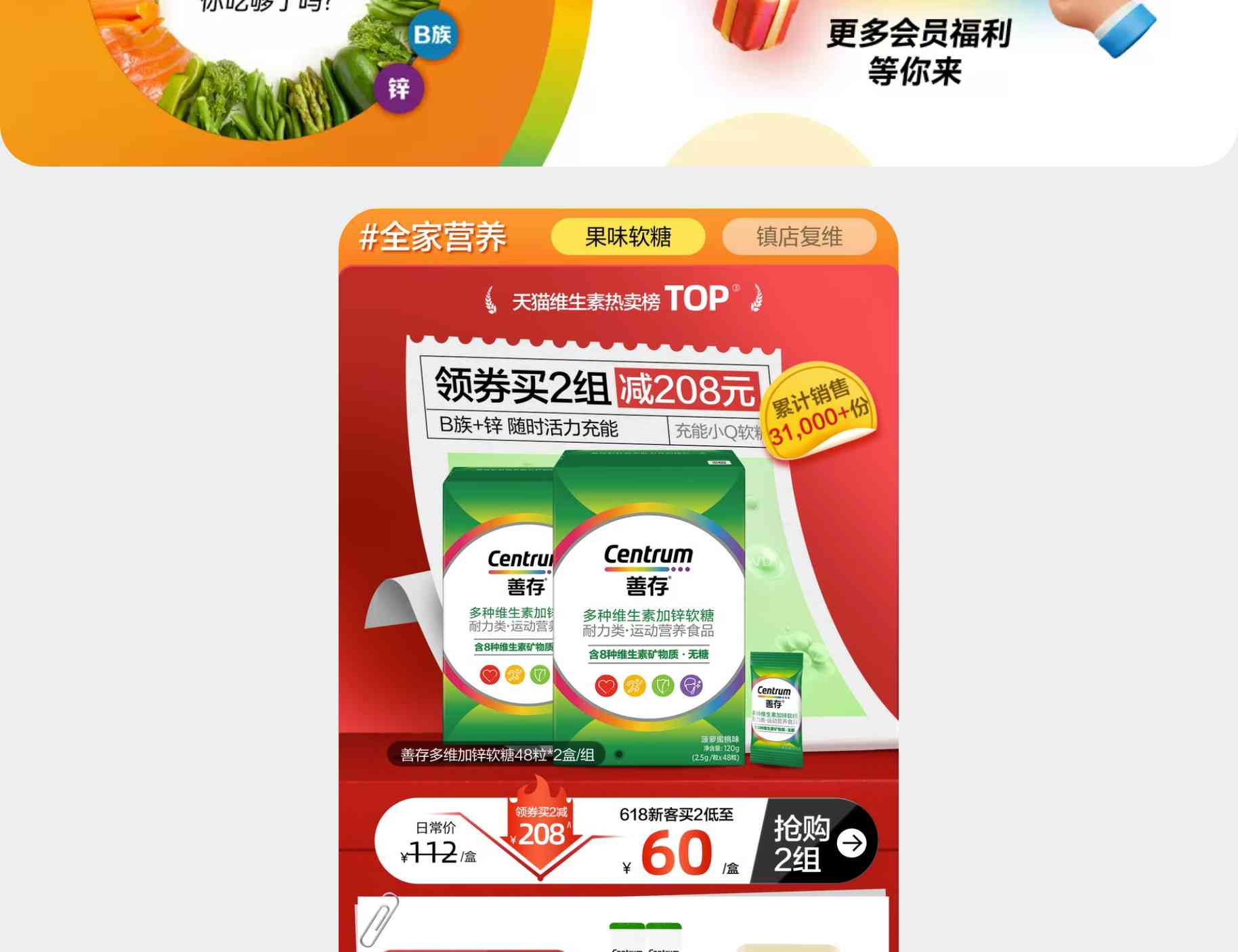Switch to the 镇店复维 tab
Screen dimensions: 1238x952
[799, 237]
